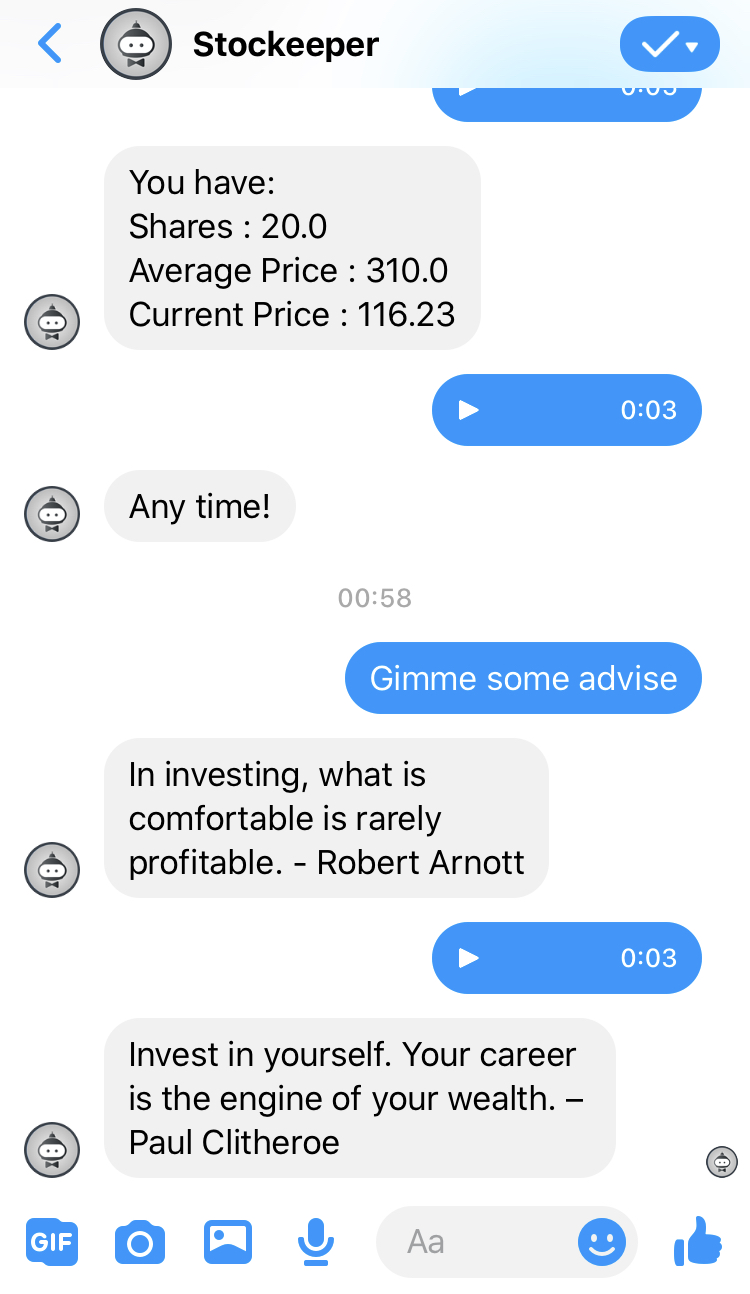Play the voice message after the Robert Arnott quote
Image resolution: width=750 pixels, height=1294 pixels.
coord(469,958)
